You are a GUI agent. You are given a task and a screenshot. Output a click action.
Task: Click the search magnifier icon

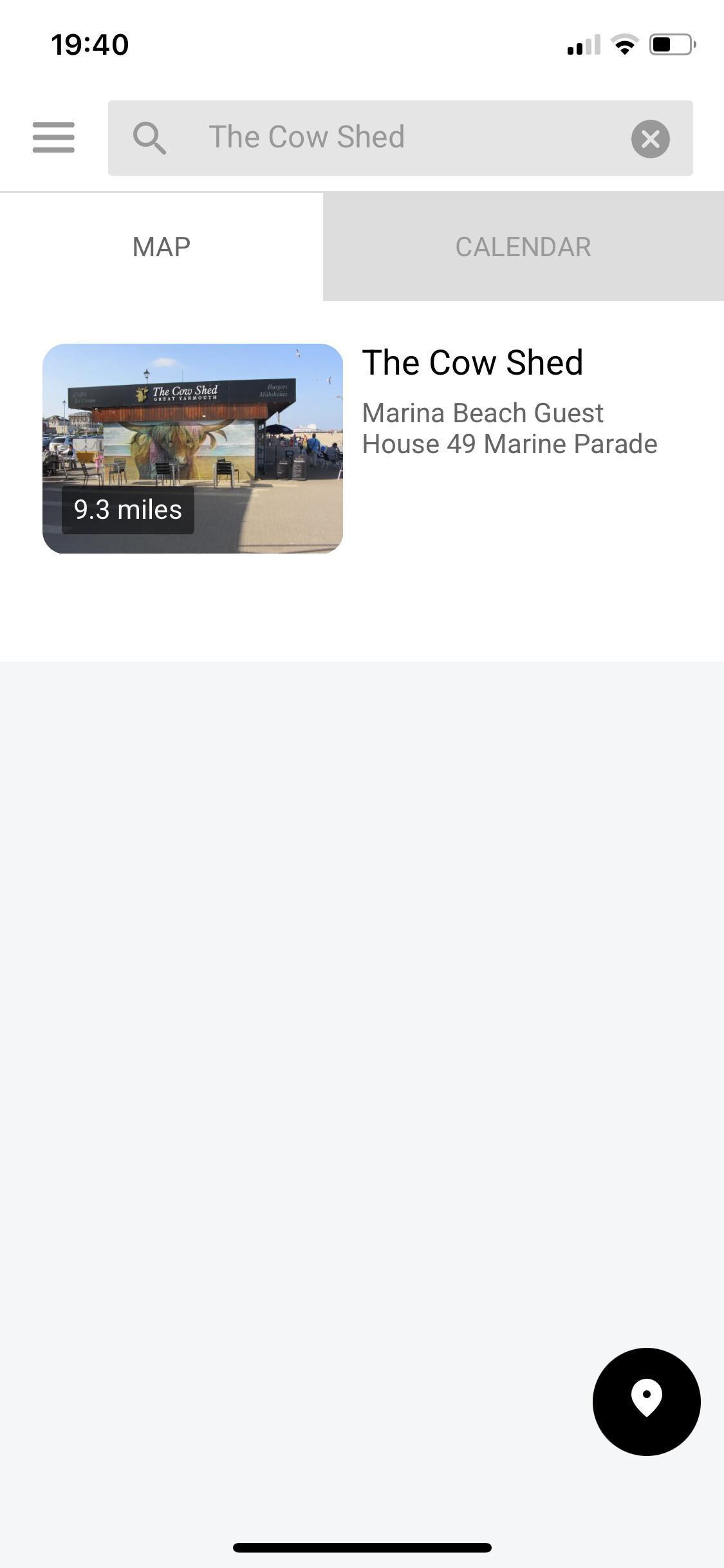pyautogui.click(x=151, y=137)
